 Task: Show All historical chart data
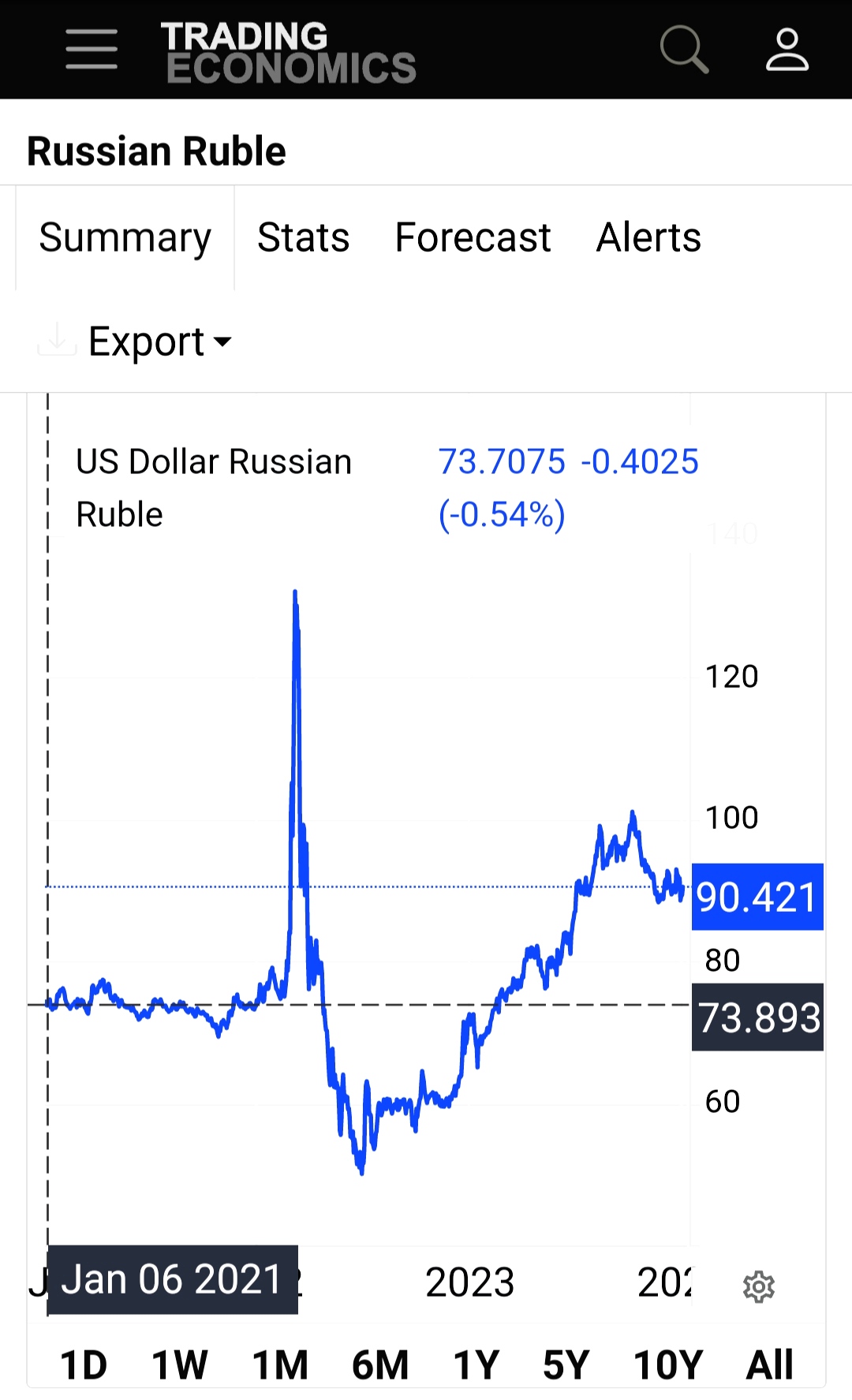point(770,1365)
